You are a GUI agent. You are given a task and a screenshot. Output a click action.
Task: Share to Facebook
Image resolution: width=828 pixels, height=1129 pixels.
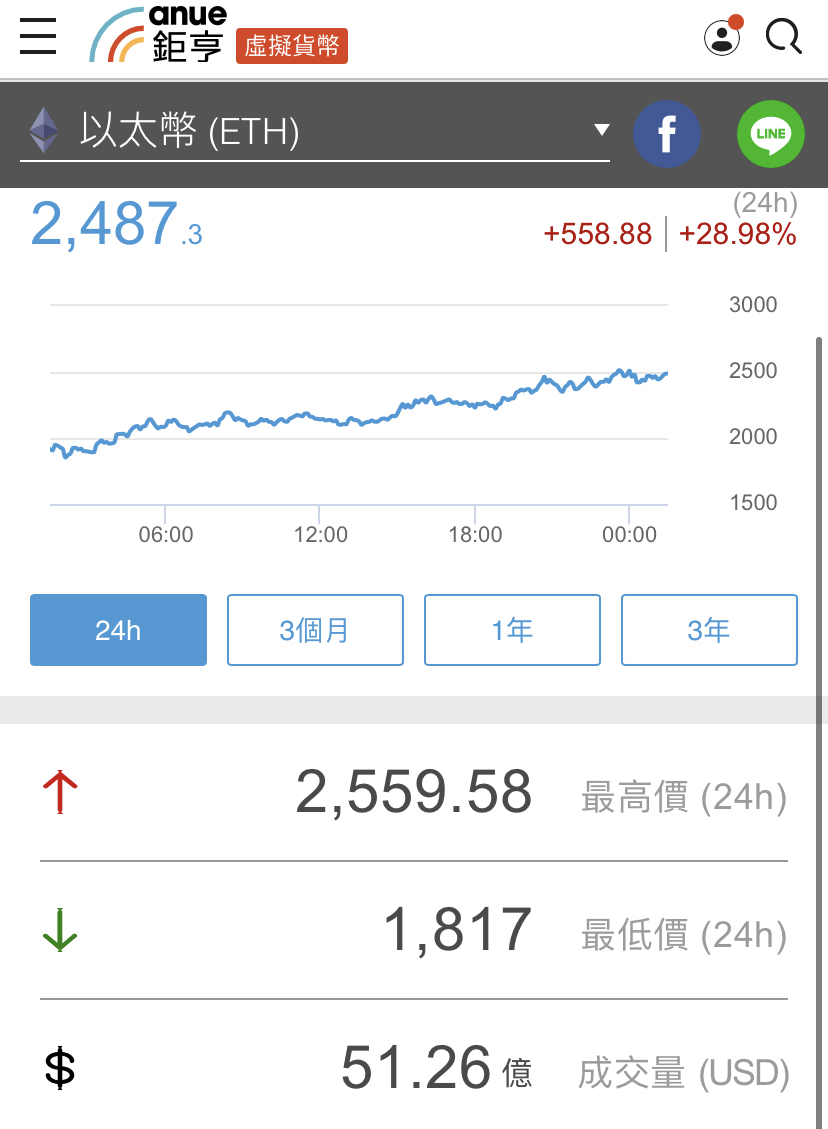tap(667, 134)
